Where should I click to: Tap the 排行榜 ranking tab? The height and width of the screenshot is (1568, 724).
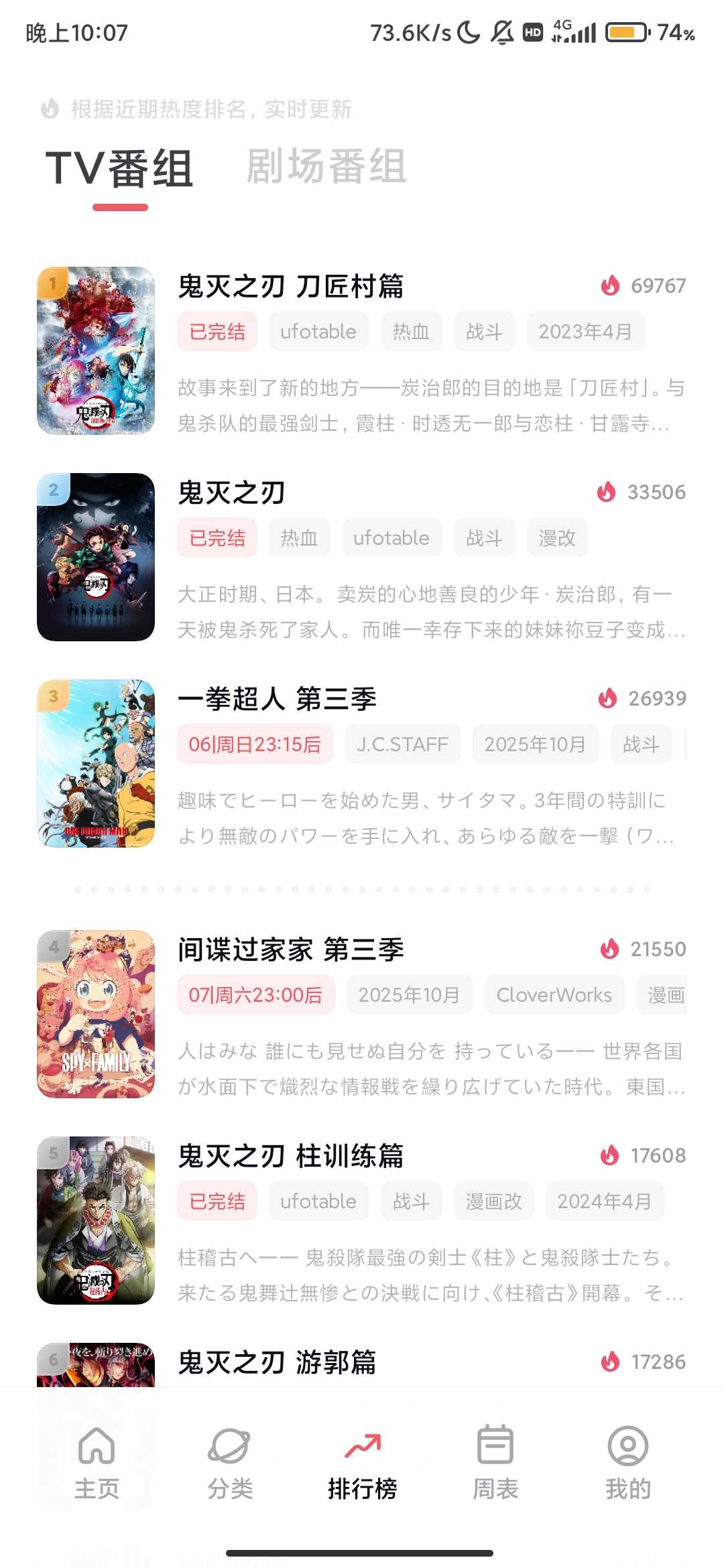(362, 1462)
